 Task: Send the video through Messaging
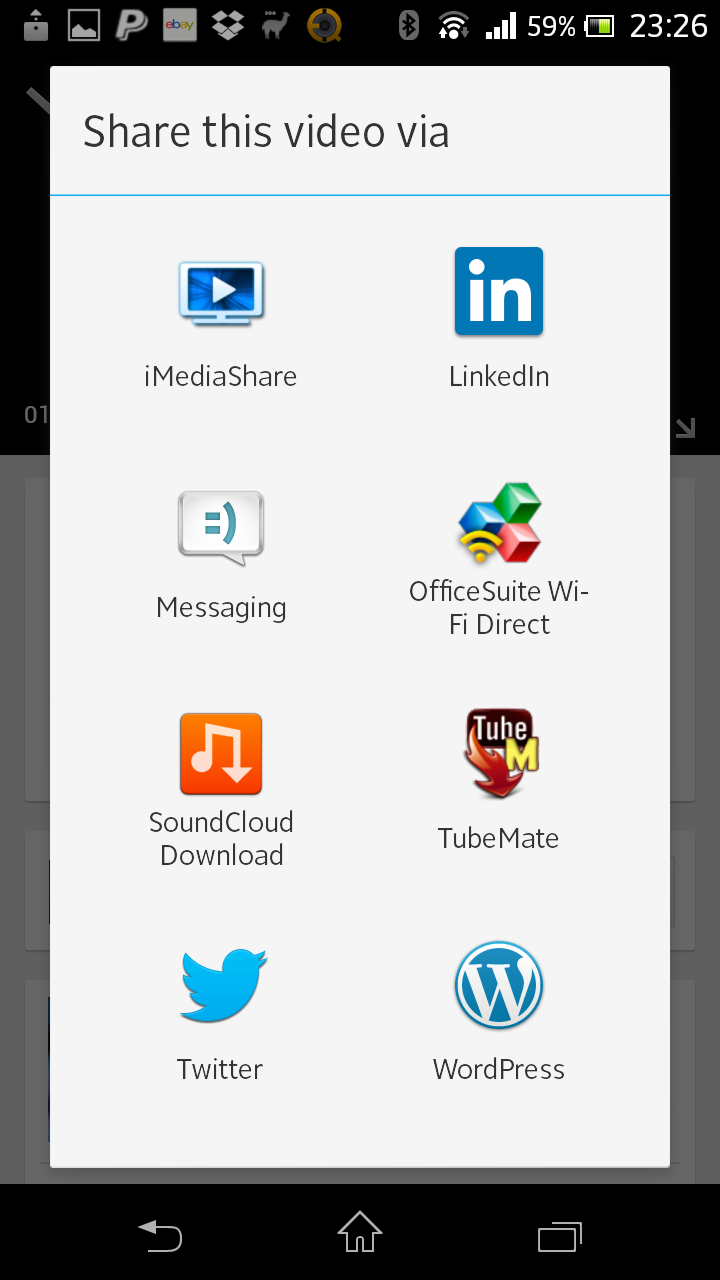click(x=221, y=553)
